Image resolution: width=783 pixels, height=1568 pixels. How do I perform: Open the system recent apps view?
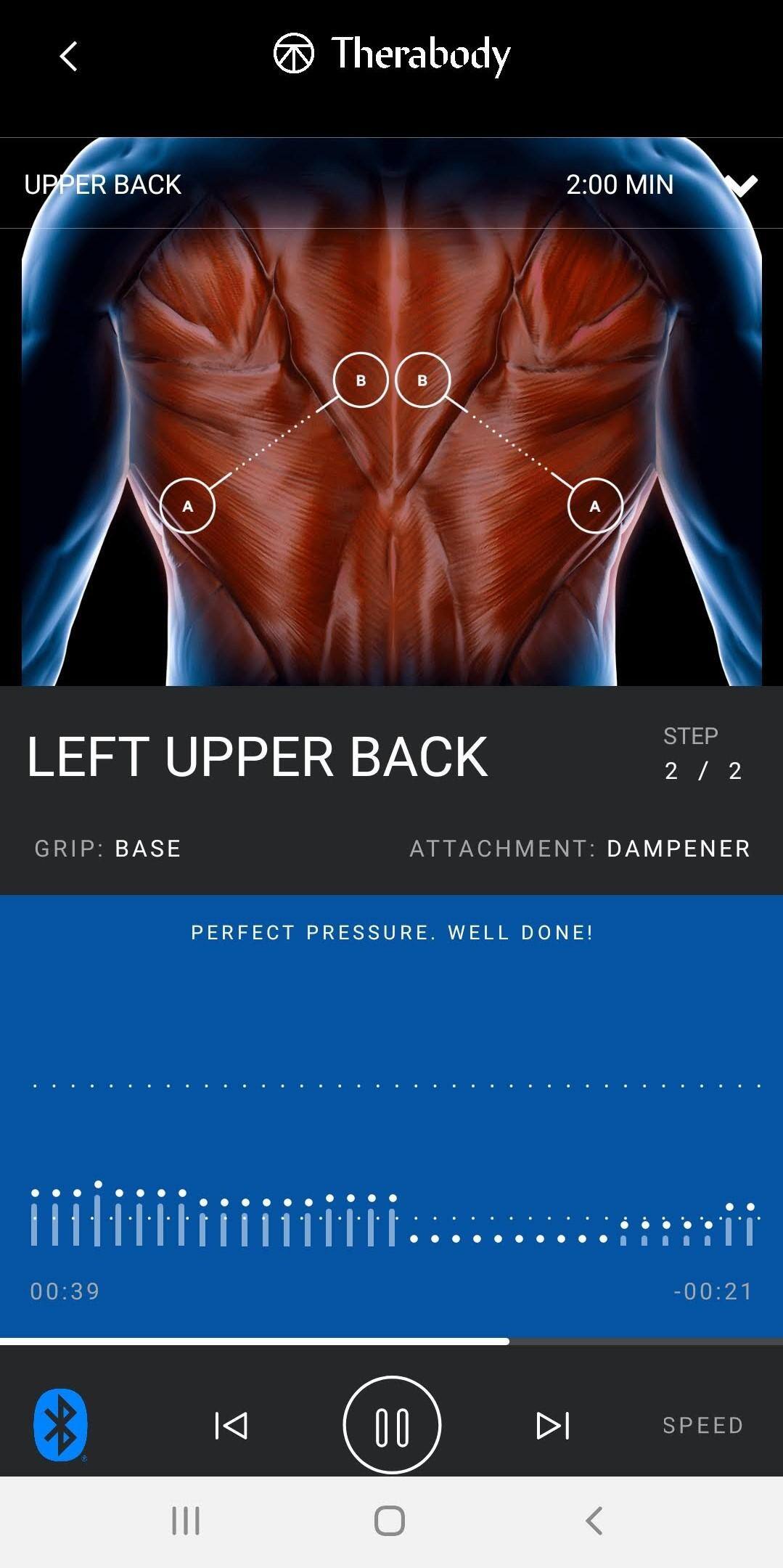186,1521
